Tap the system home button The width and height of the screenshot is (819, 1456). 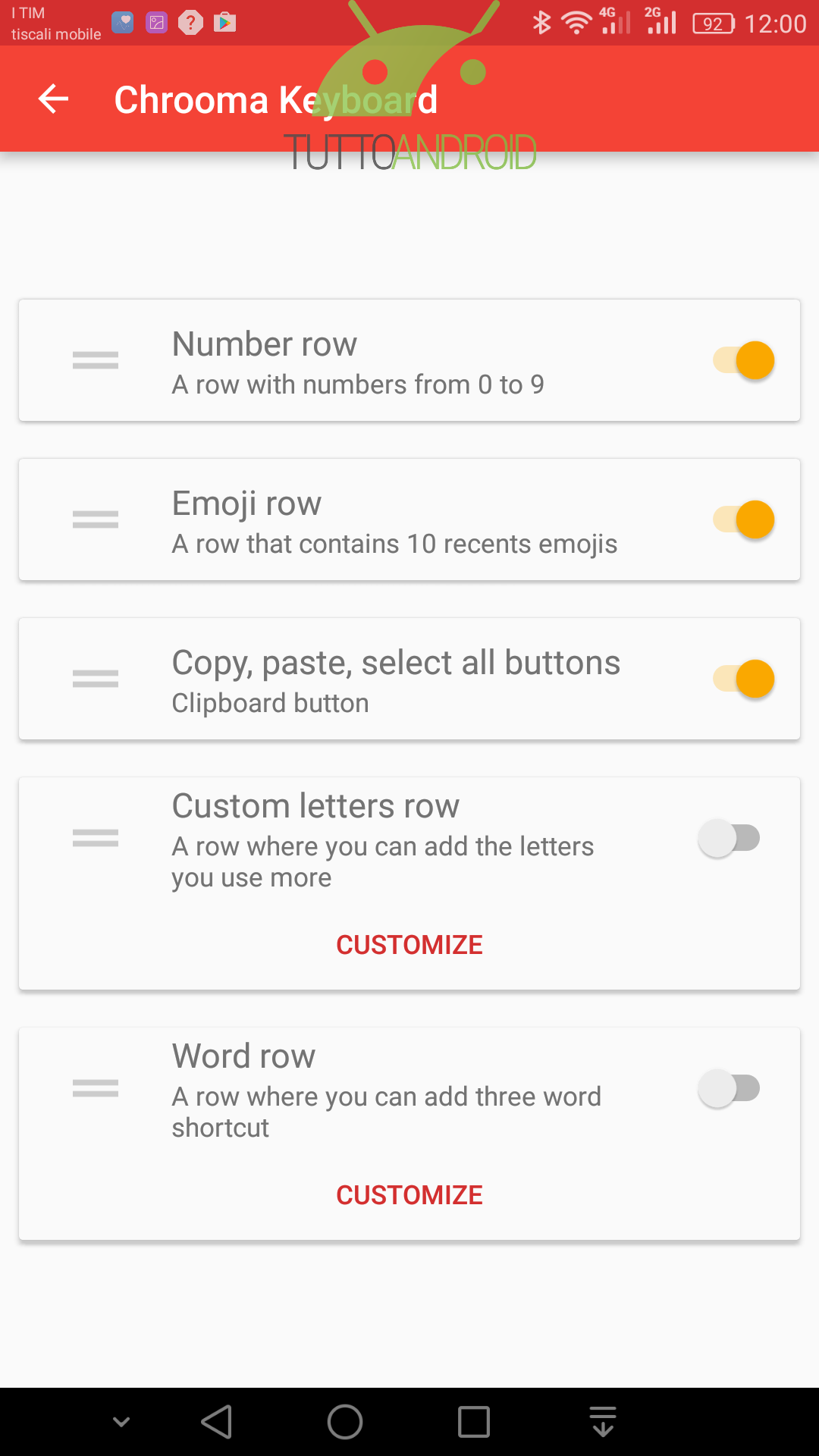[x=345, y=1422]
